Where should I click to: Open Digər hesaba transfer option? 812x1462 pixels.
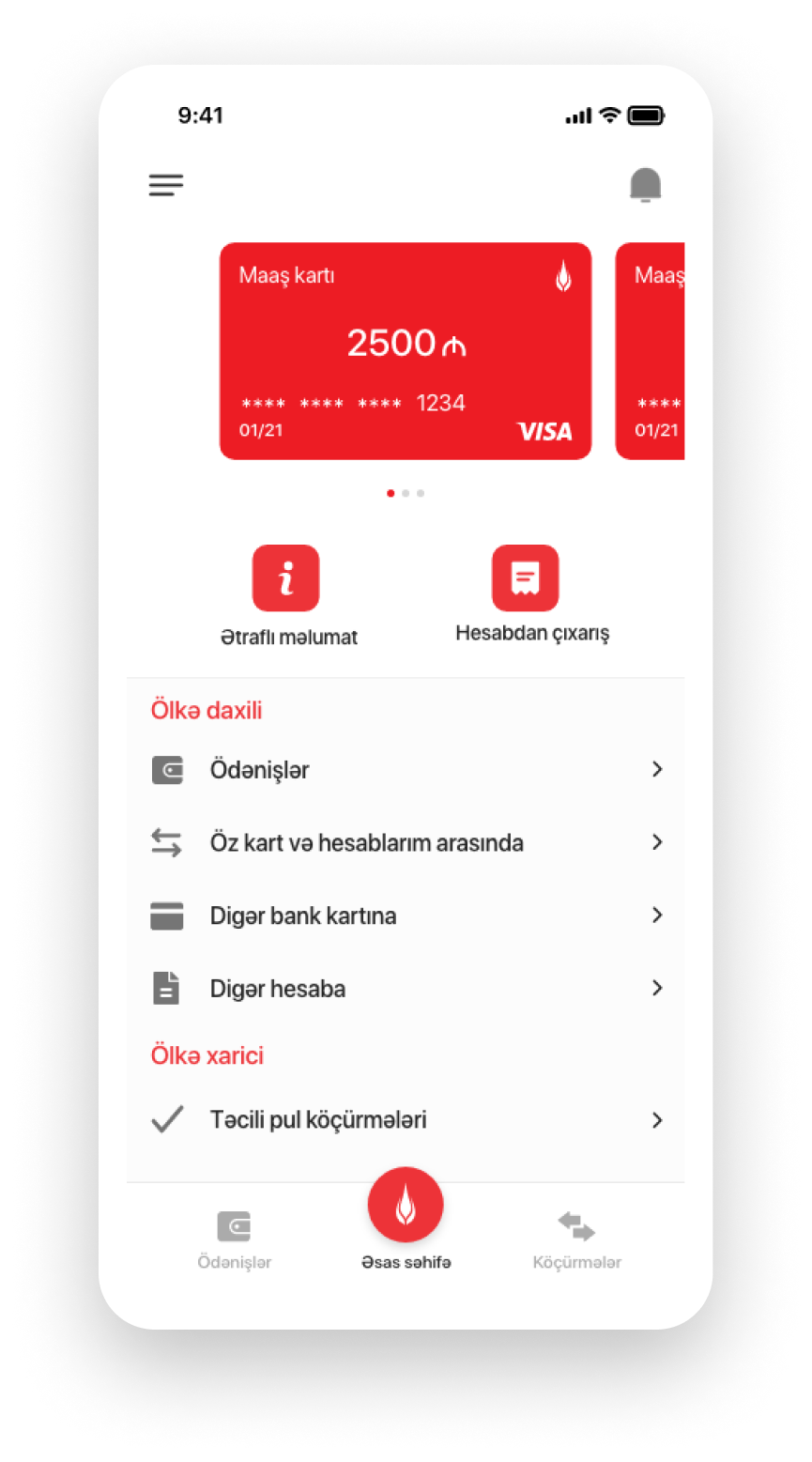pyautogui.click(x=406, y=989)
